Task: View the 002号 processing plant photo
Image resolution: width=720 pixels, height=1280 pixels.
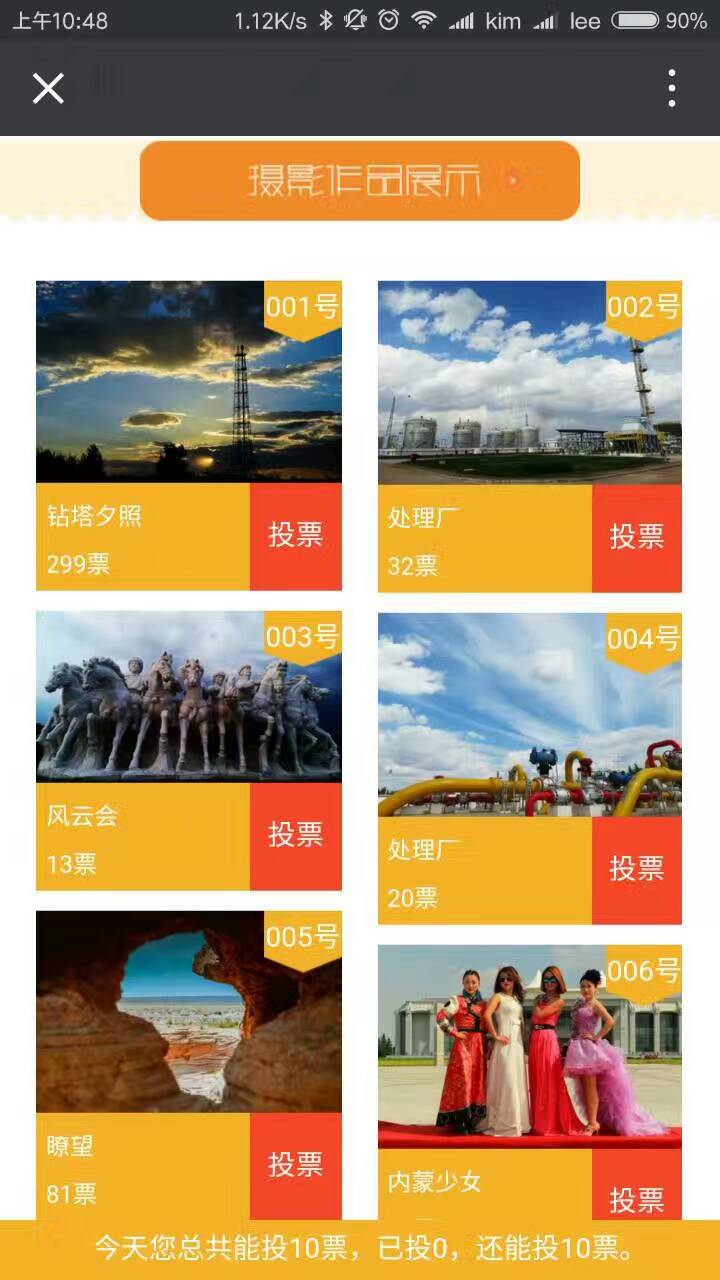Action: pyautogui.click(x=530, y=383)
